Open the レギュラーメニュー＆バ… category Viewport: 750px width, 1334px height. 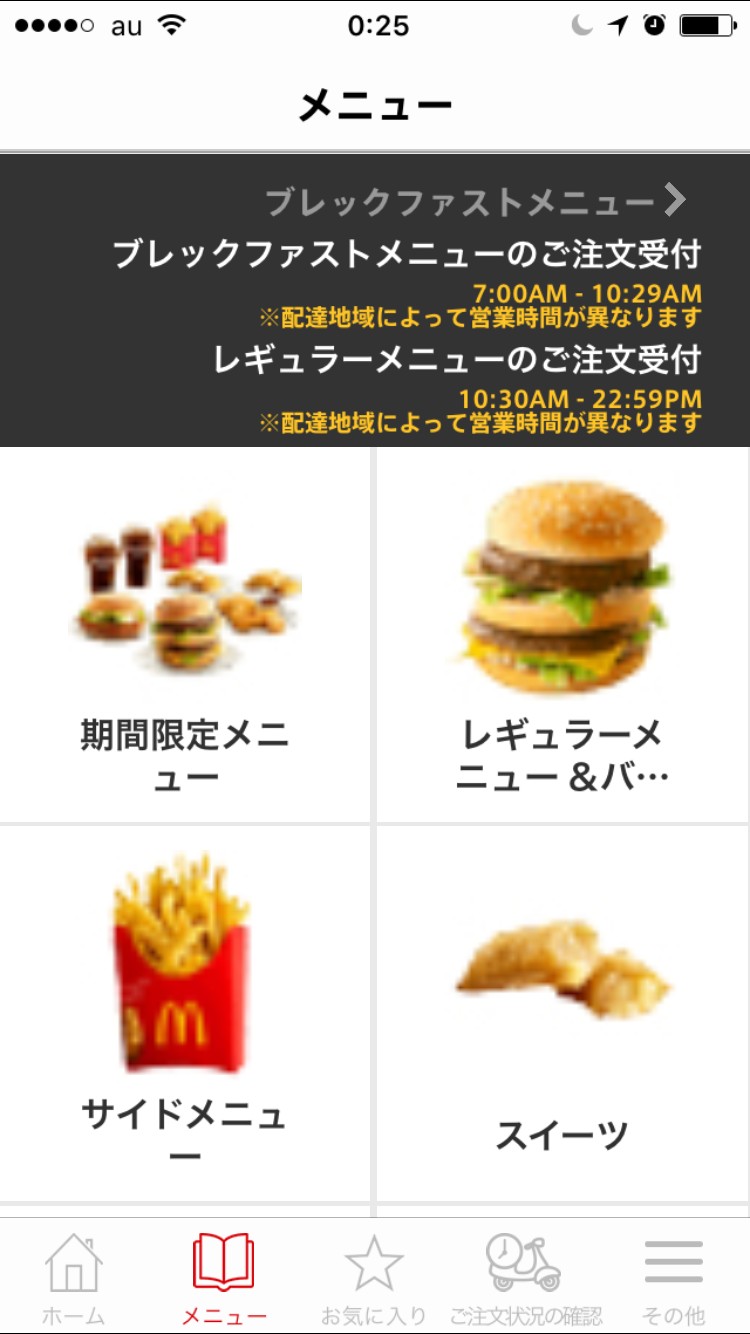point(563,635)
